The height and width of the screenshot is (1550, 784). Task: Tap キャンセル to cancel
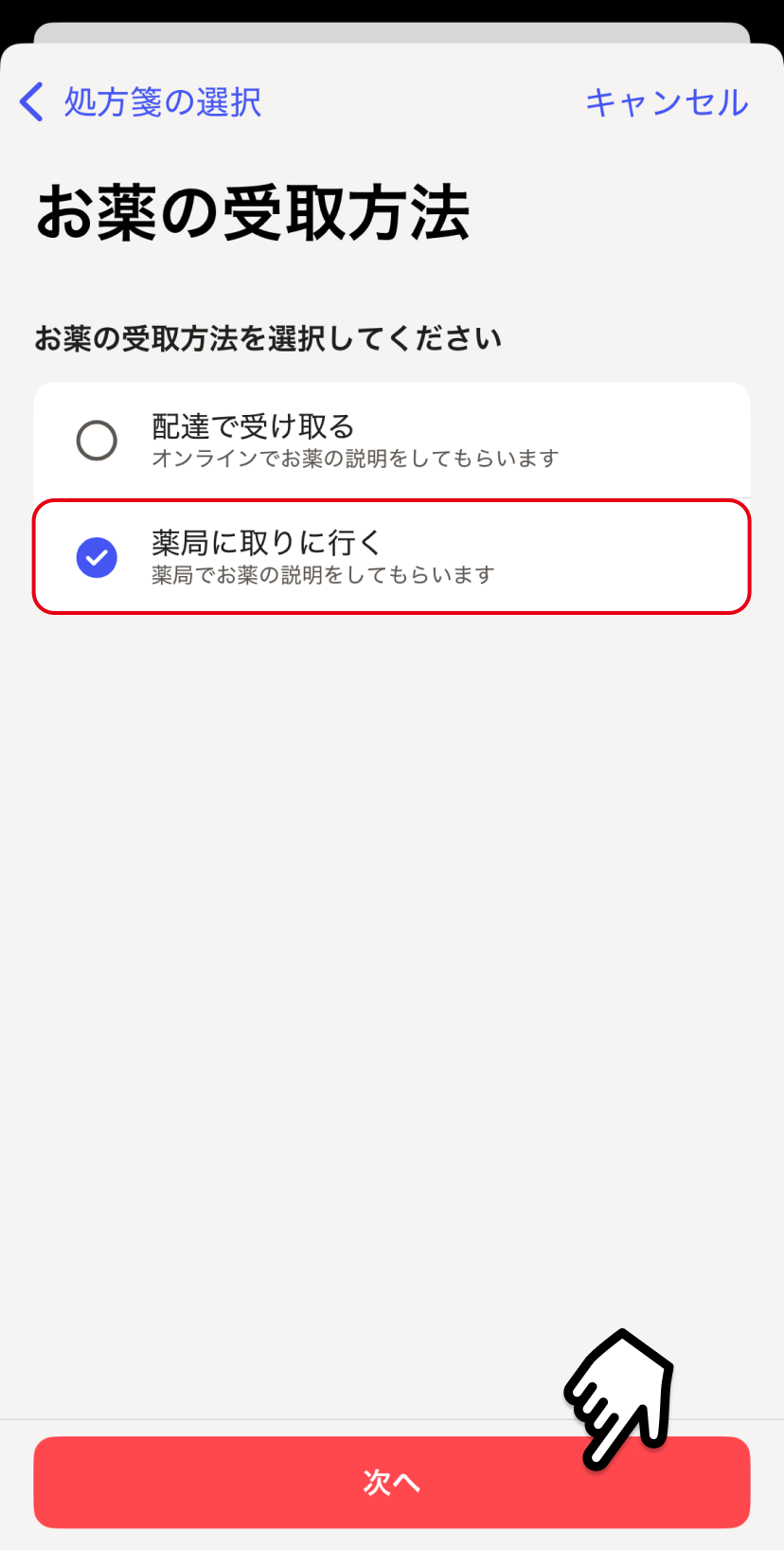(667, 102)
